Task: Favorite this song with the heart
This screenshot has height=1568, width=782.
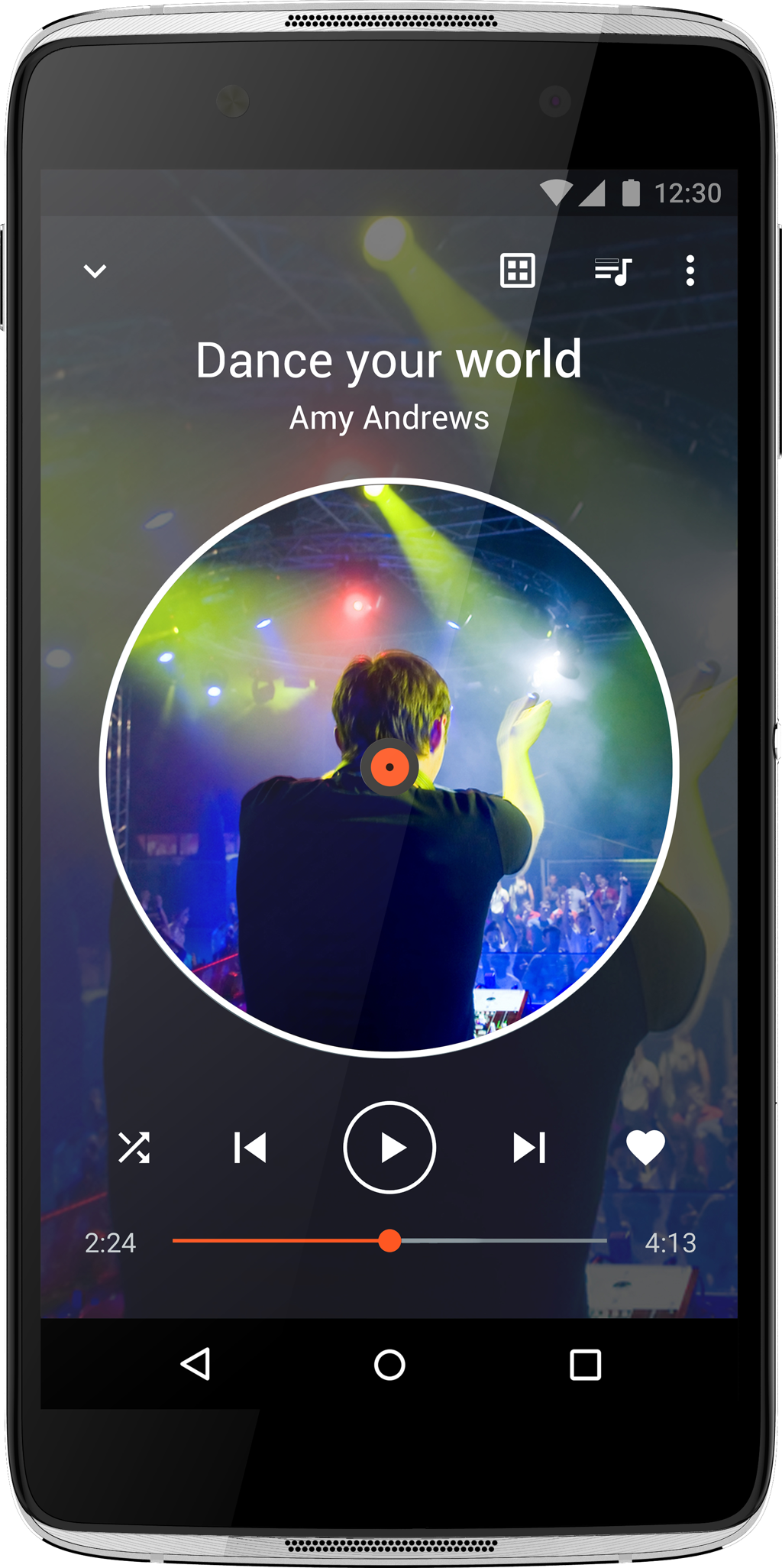Action: pyautogui.click(x=645, y=1148)
